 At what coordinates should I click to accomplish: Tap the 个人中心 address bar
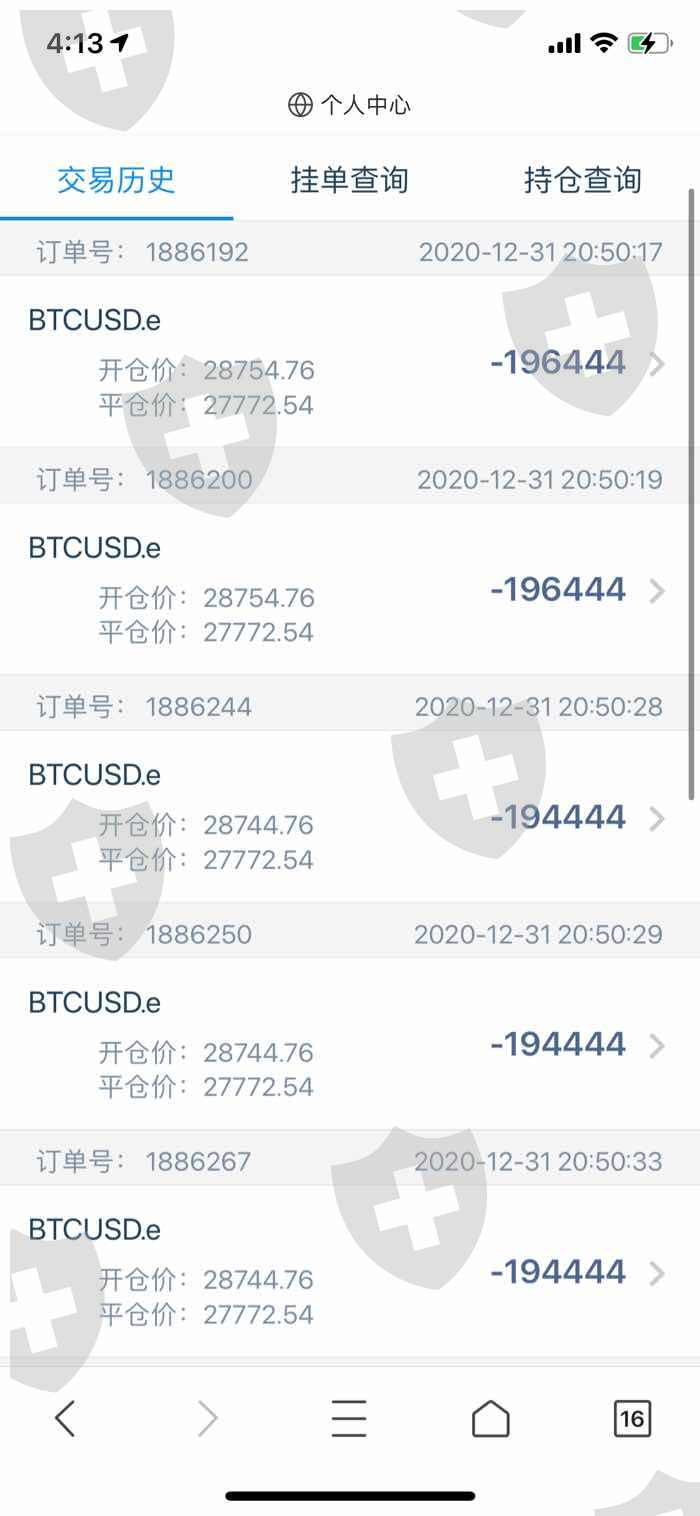(350, 105)
